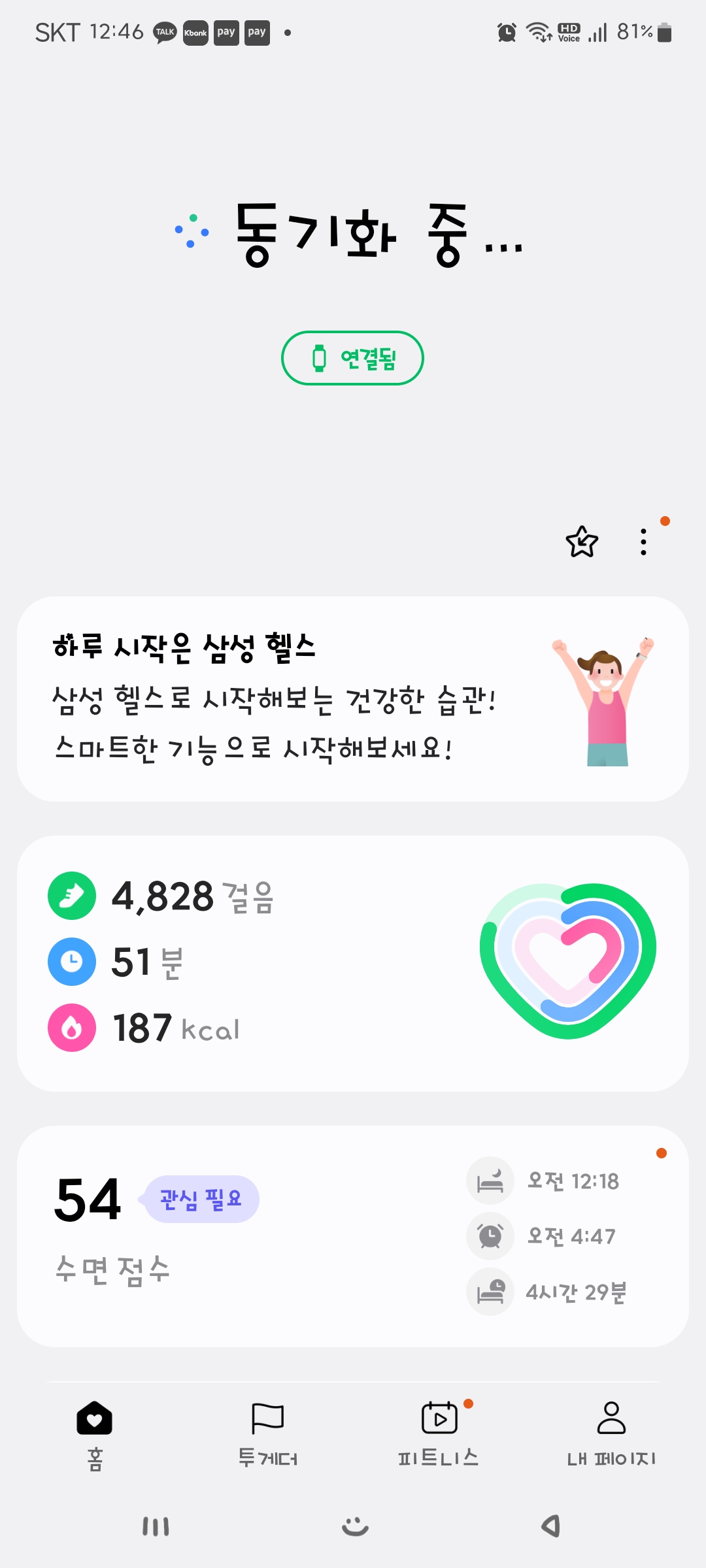Switch to the 피트니스 tab
The height and width of the screenshot is (1568, 706).
pos(439,1431)
